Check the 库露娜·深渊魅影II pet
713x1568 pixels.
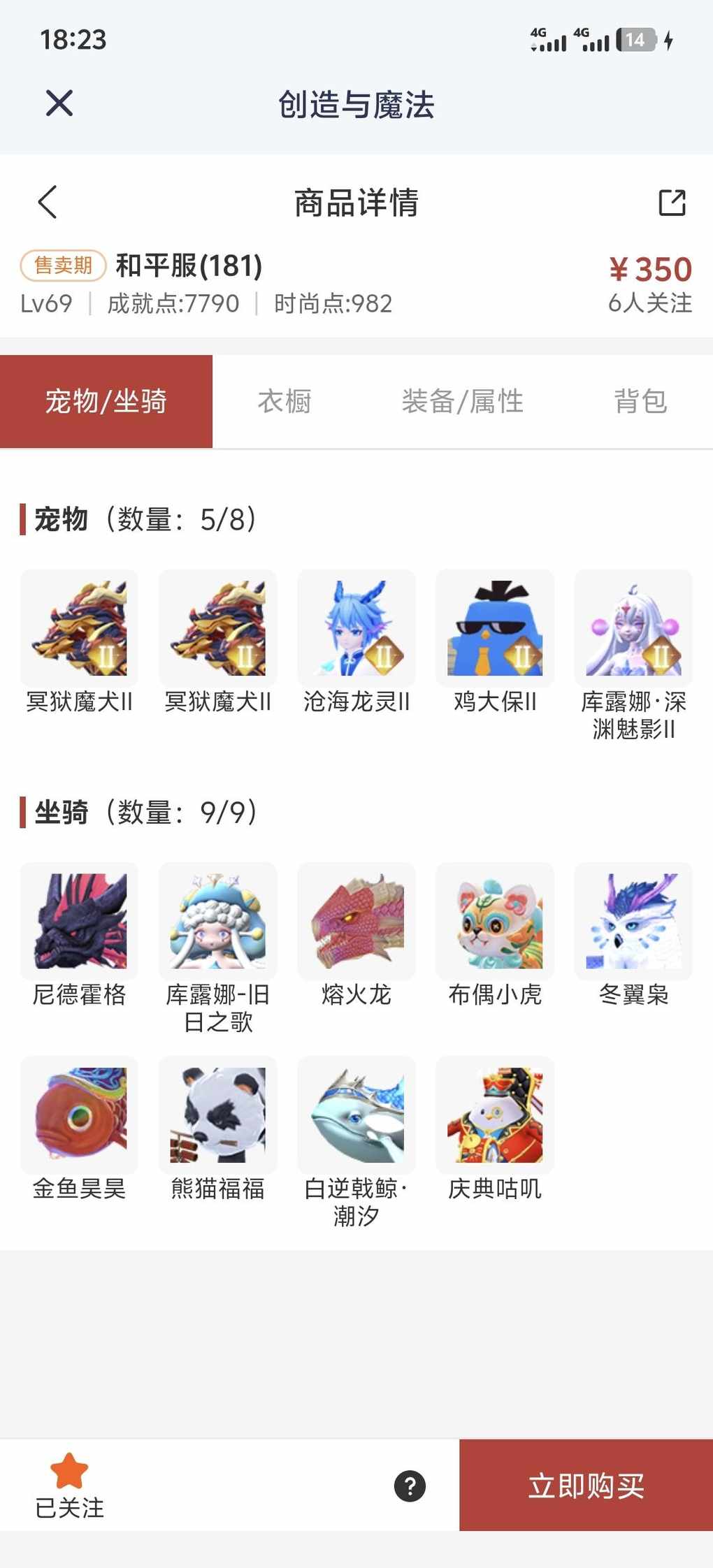click(633, 629)
